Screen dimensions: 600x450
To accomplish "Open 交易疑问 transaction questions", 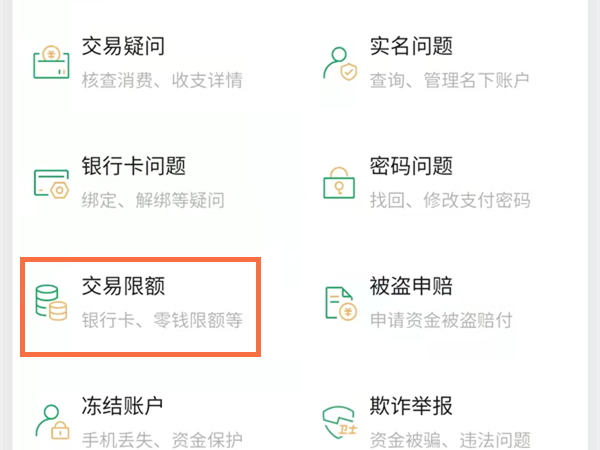I will (138, 62).
